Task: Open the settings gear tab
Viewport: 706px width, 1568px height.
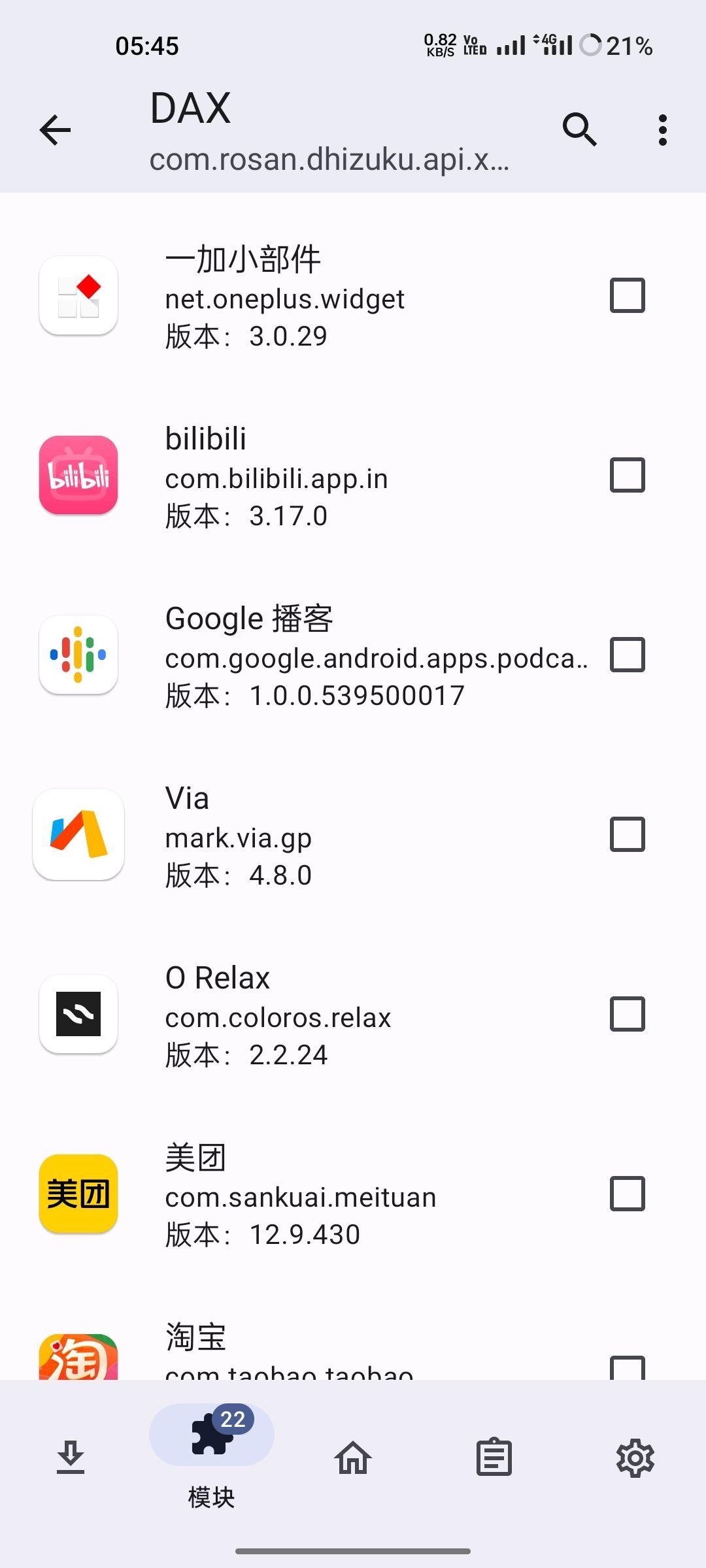Action: point(635,1457)
